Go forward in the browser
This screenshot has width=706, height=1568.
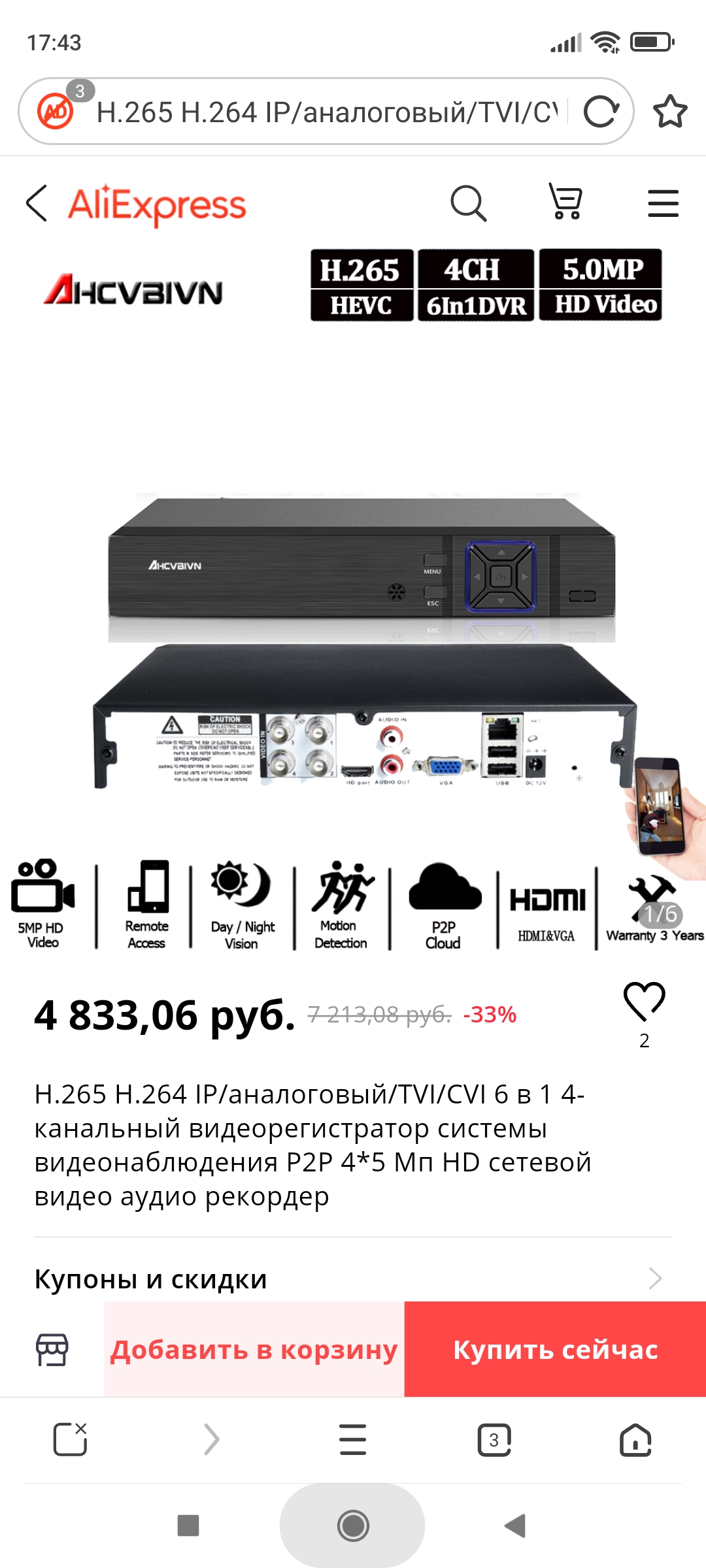point(211,1439)
